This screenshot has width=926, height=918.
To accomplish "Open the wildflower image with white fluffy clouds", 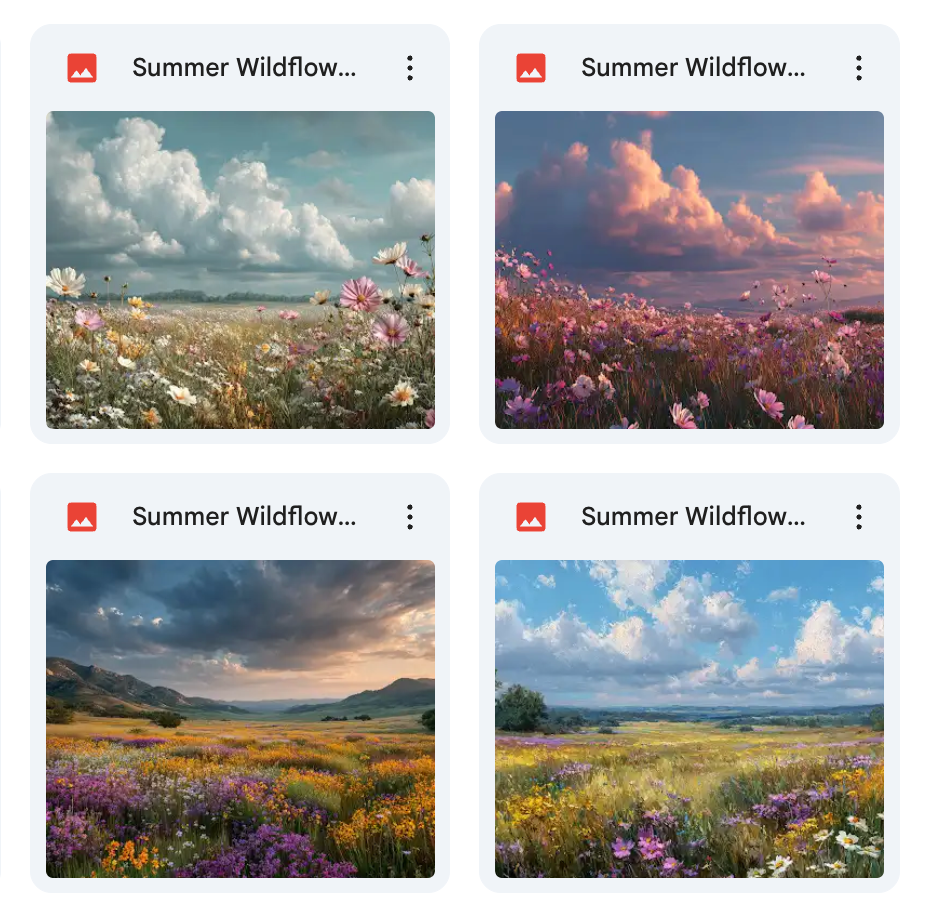I will coord(240,270).
